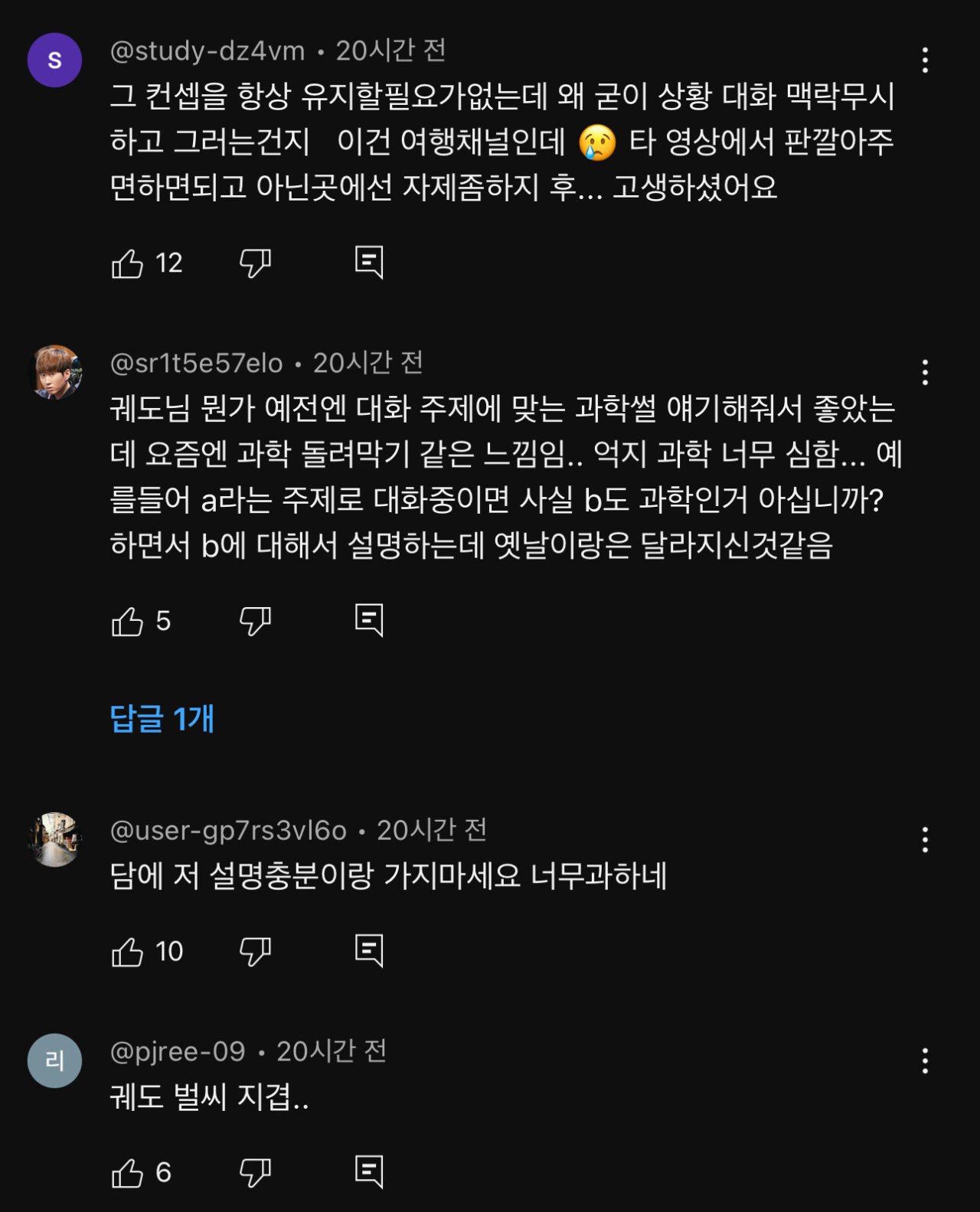Open overflow menu for @study-dz4vm comment
Image resolution: width=980 pixels, height=1212 pixels.
click(x=925, y=60)
